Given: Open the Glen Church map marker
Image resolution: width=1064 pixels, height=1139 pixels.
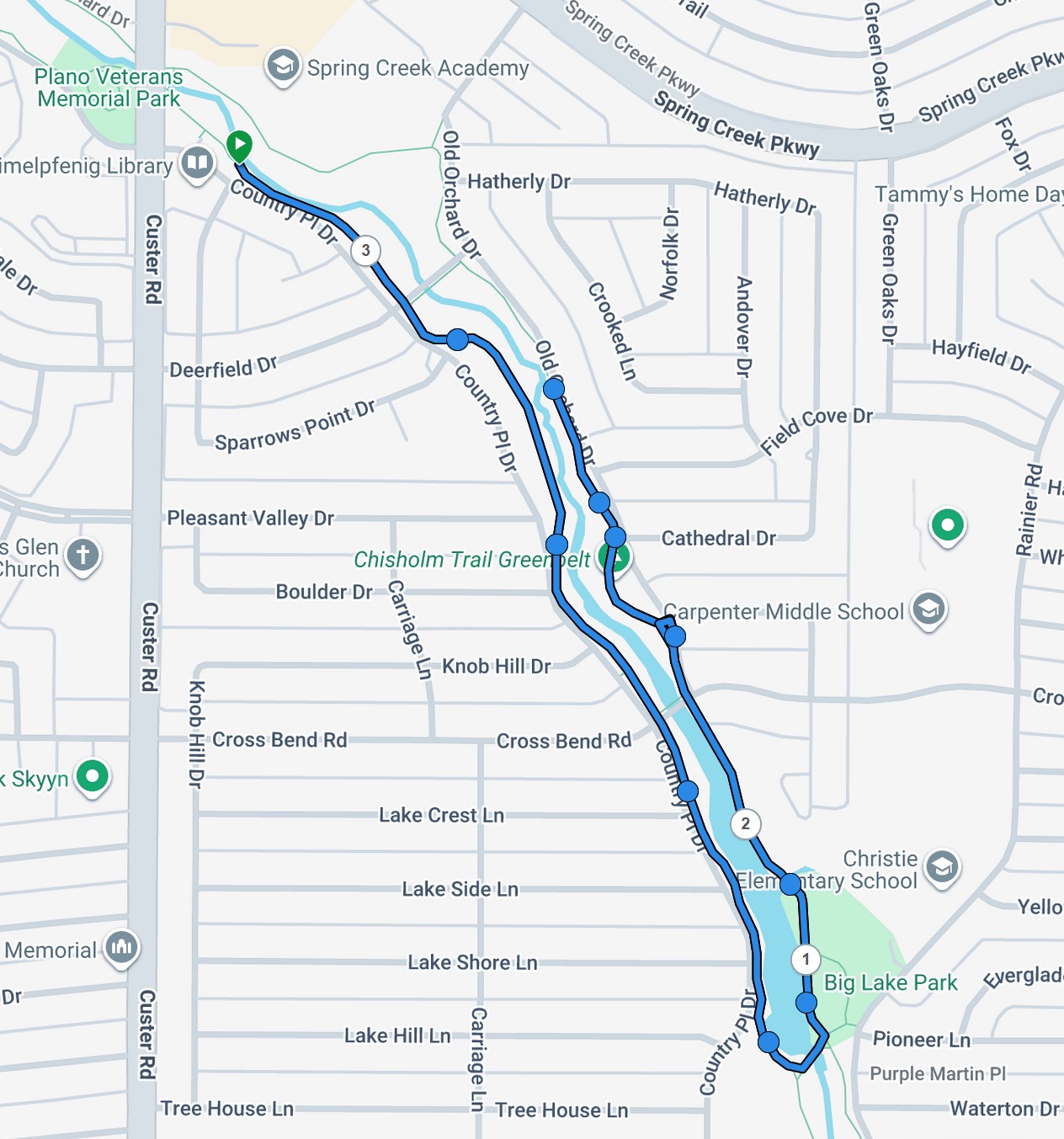Looking at the screenshot, I should click(x=82, y=555).
